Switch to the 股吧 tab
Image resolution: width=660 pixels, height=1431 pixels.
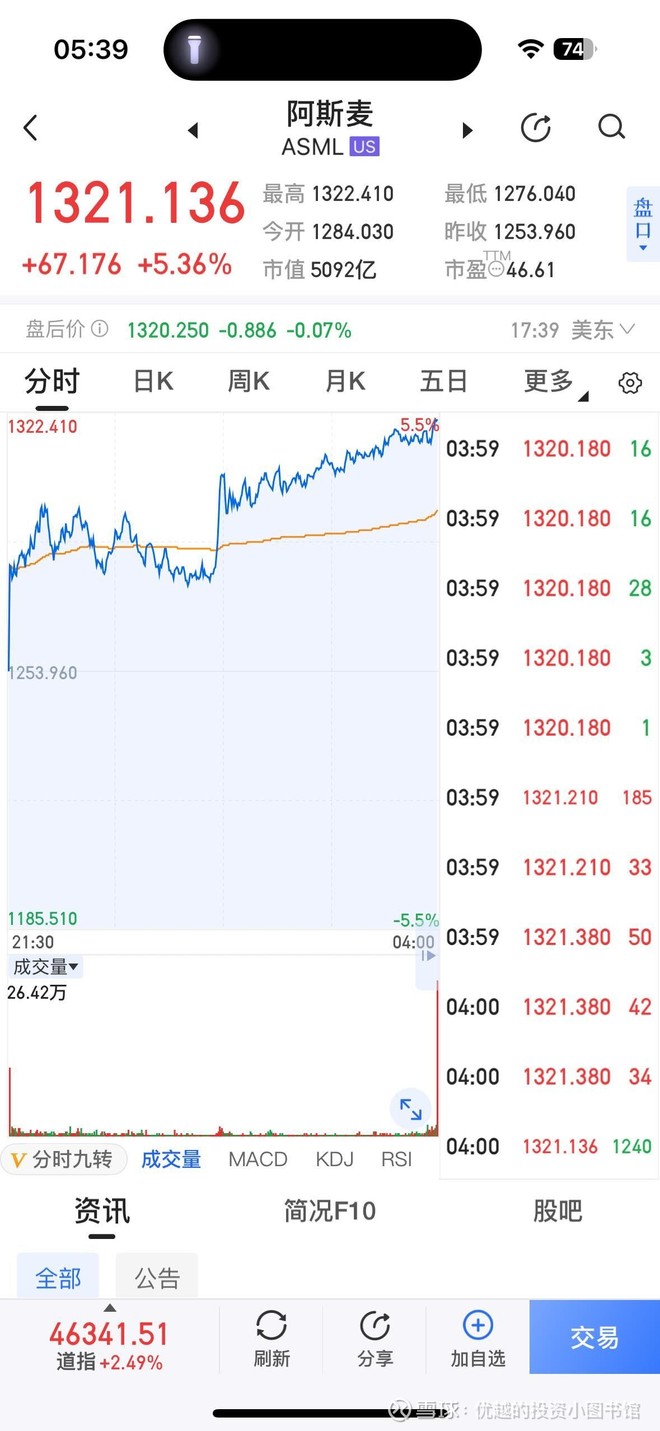pos(557,1211)
